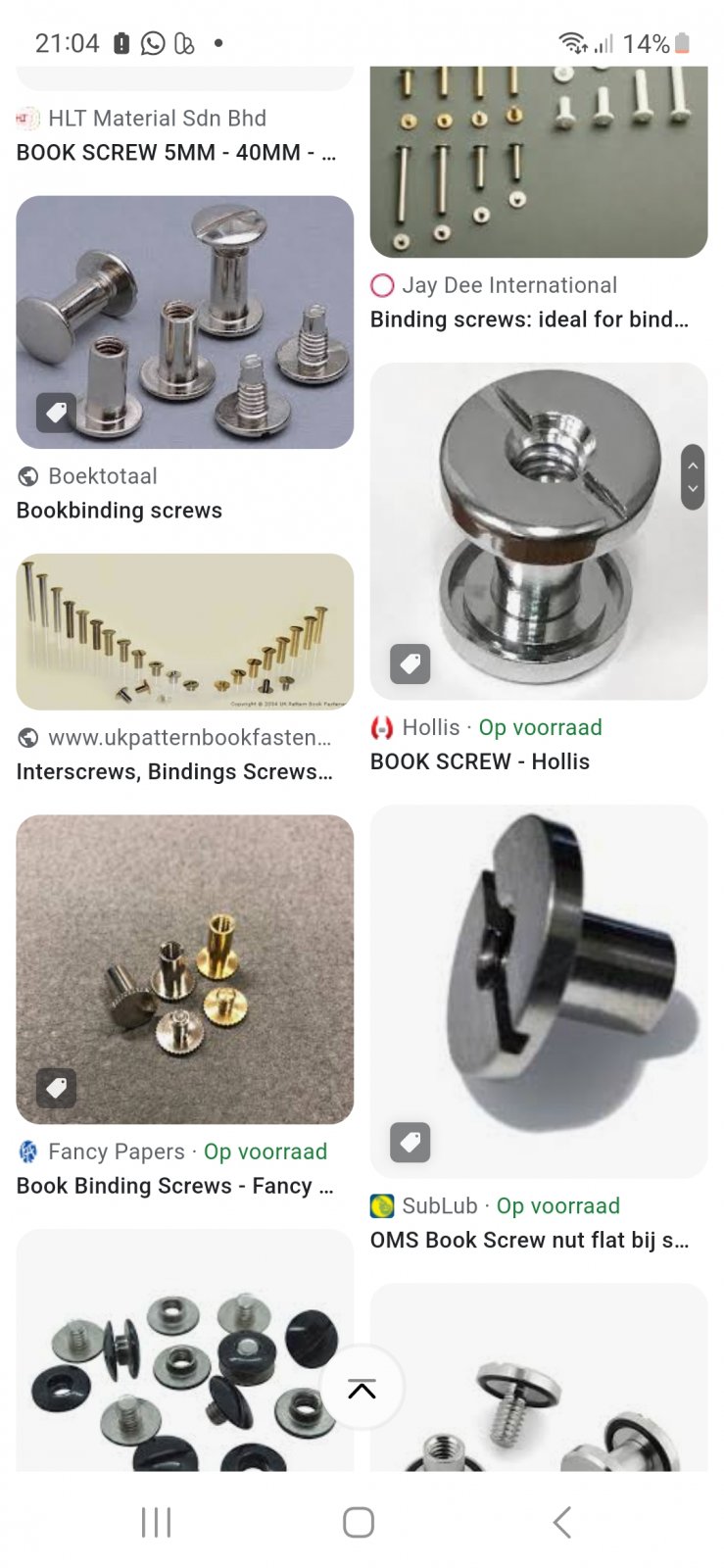This screenshot has height=1568, width=724.
Task: Open the black and silver screws image
Action: (x=184, y=1350)
